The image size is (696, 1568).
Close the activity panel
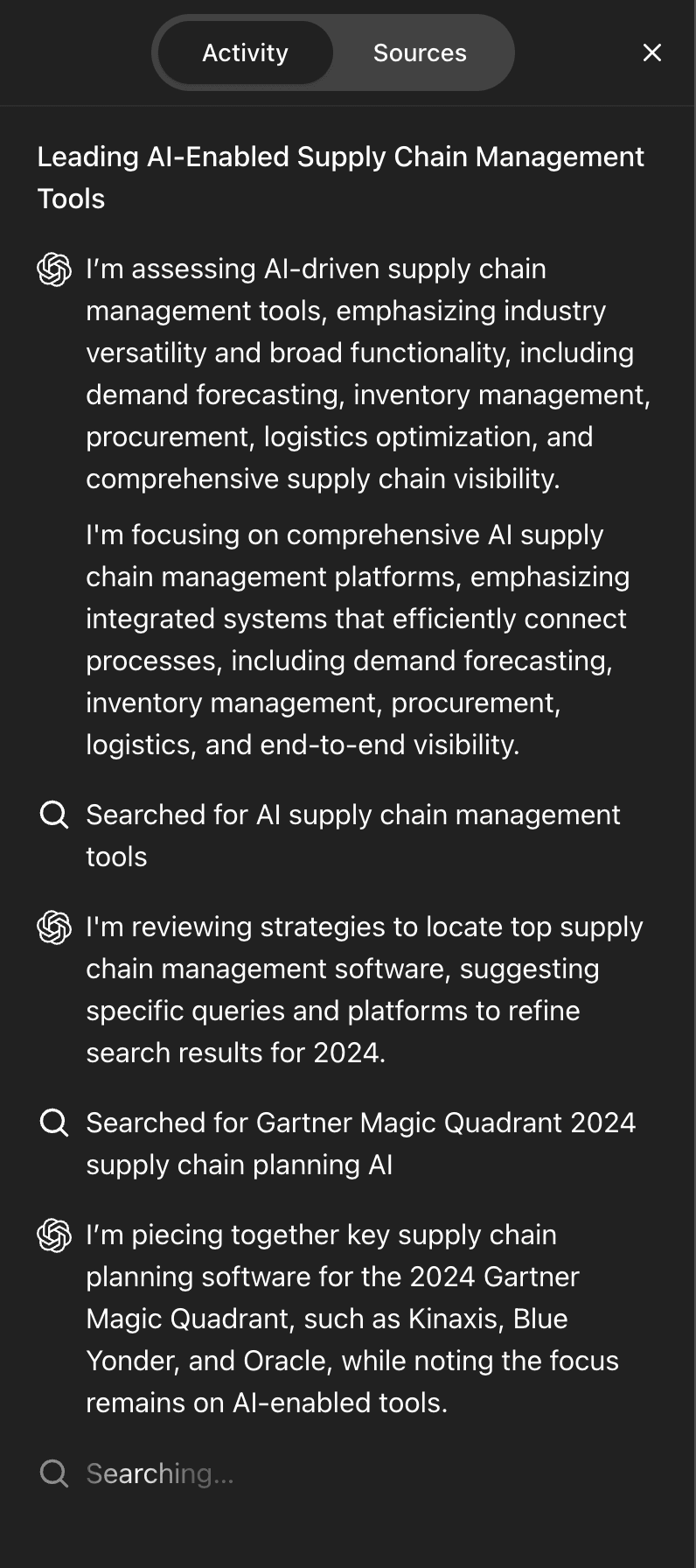tap(651, 53)
